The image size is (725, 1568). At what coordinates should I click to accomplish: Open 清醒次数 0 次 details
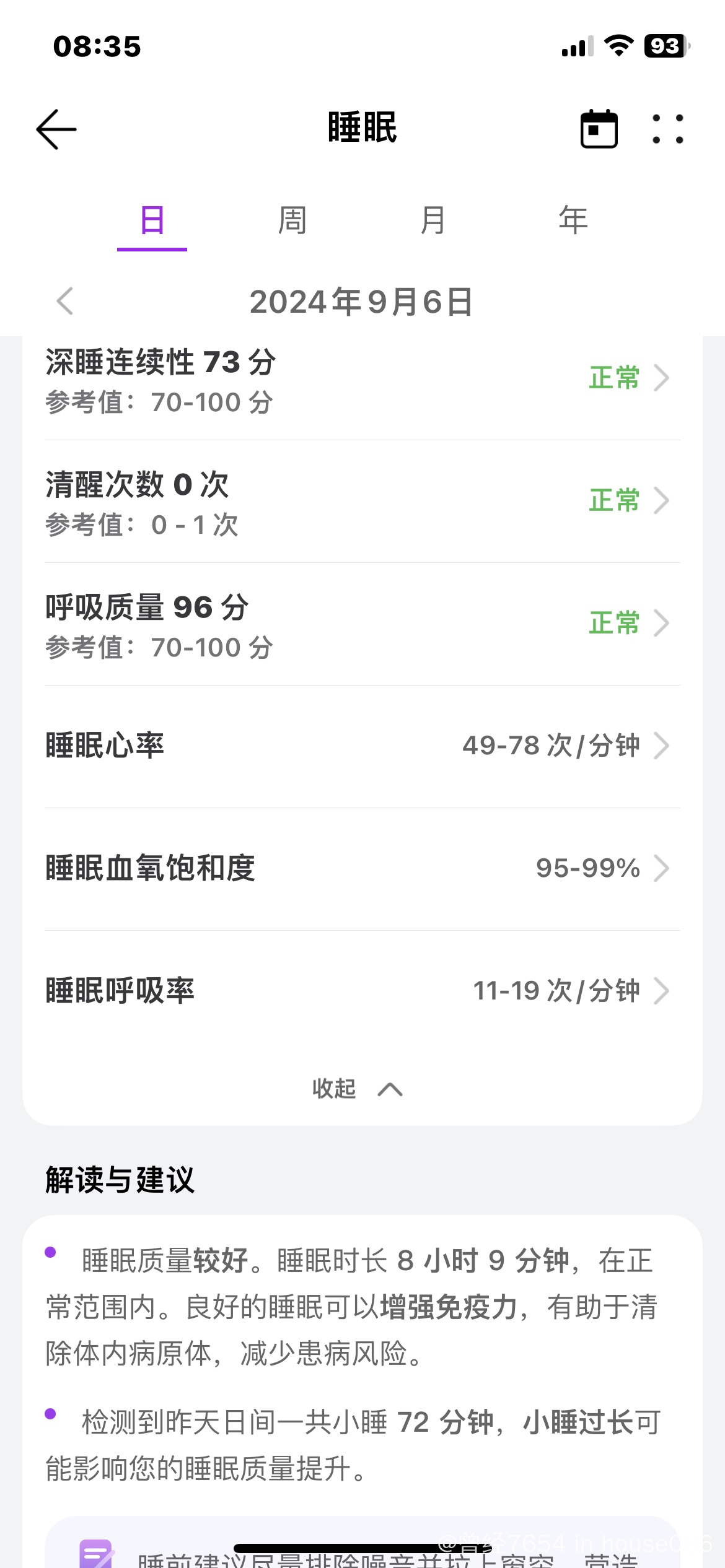[x=362, y=502]
